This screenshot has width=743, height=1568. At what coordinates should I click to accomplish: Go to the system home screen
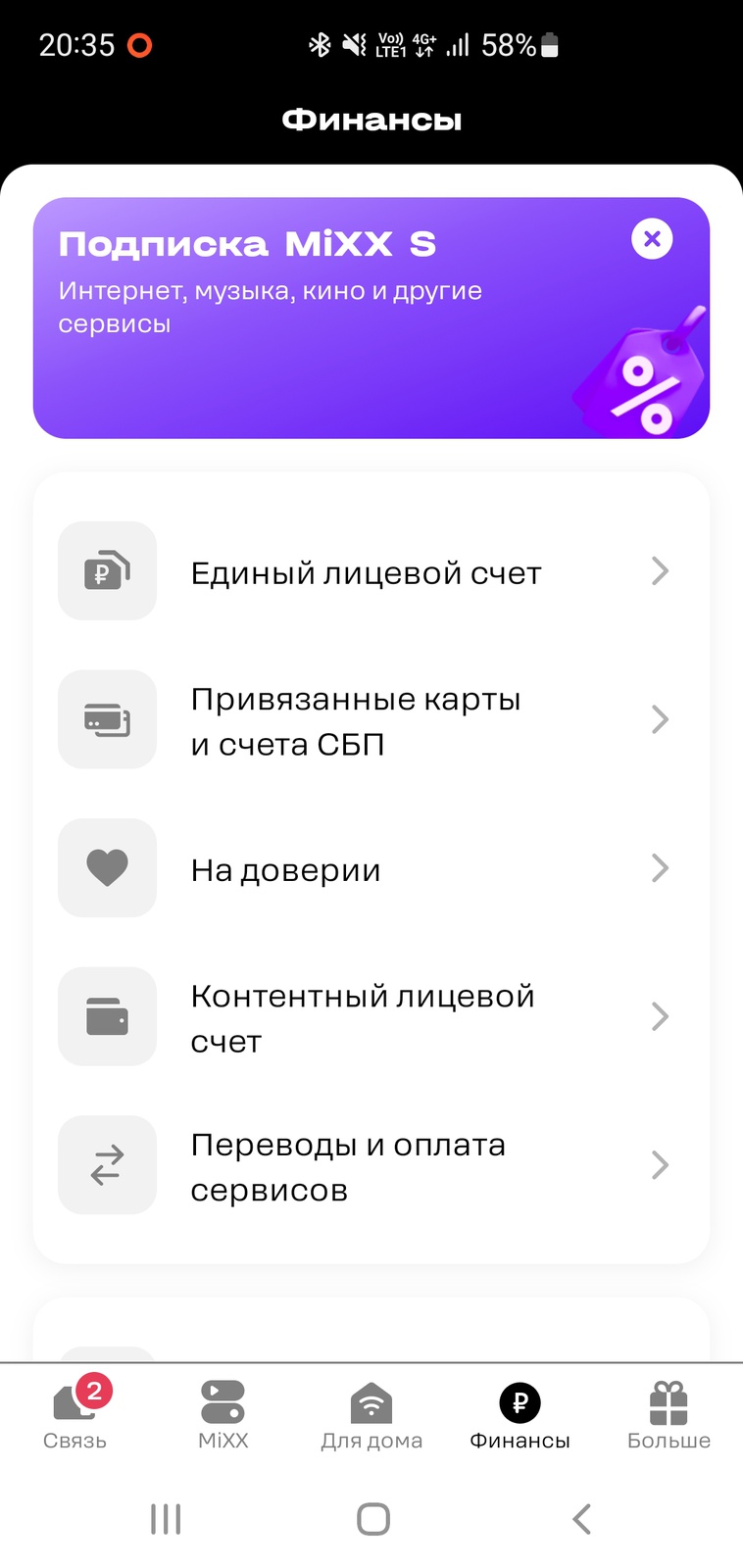coord(372,1519)
